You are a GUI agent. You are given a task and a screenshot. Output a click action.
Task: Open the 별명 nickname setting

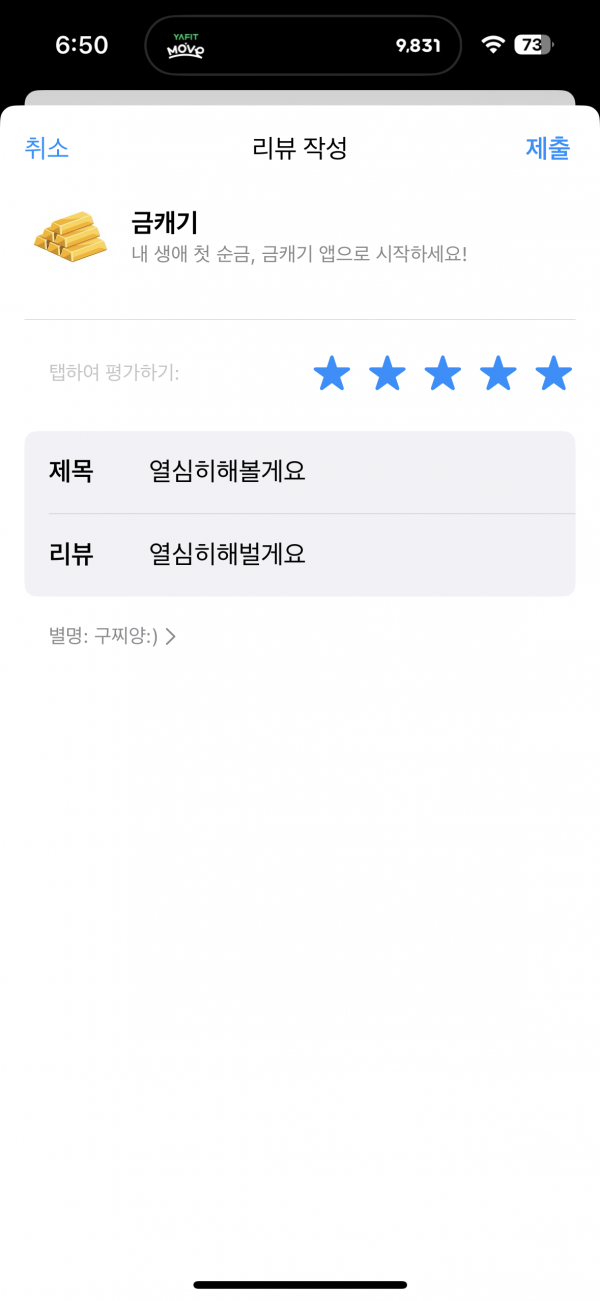click(x=112, y=636)
